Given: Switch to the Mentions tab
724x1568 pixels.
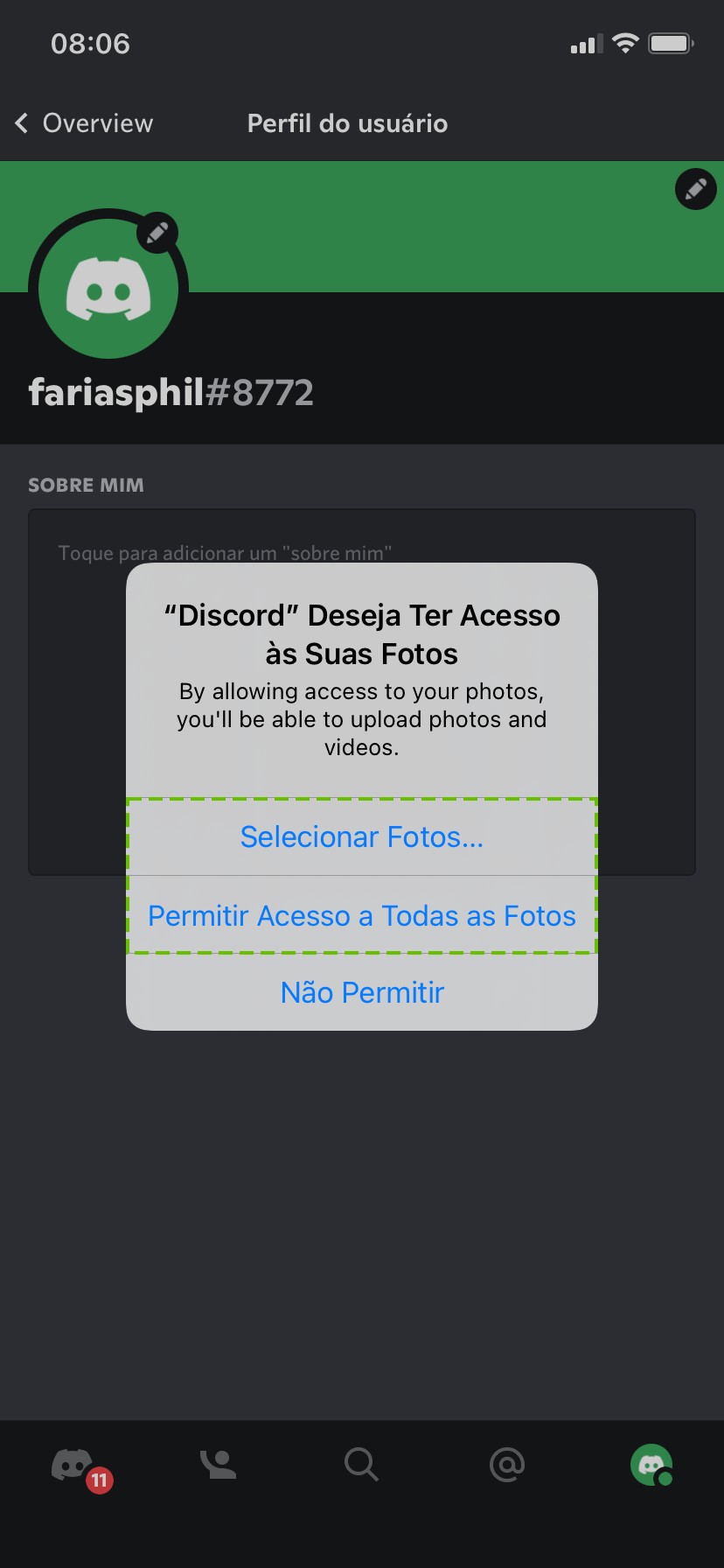Looking at the screenshot, I should click(x=506, y=1464).
